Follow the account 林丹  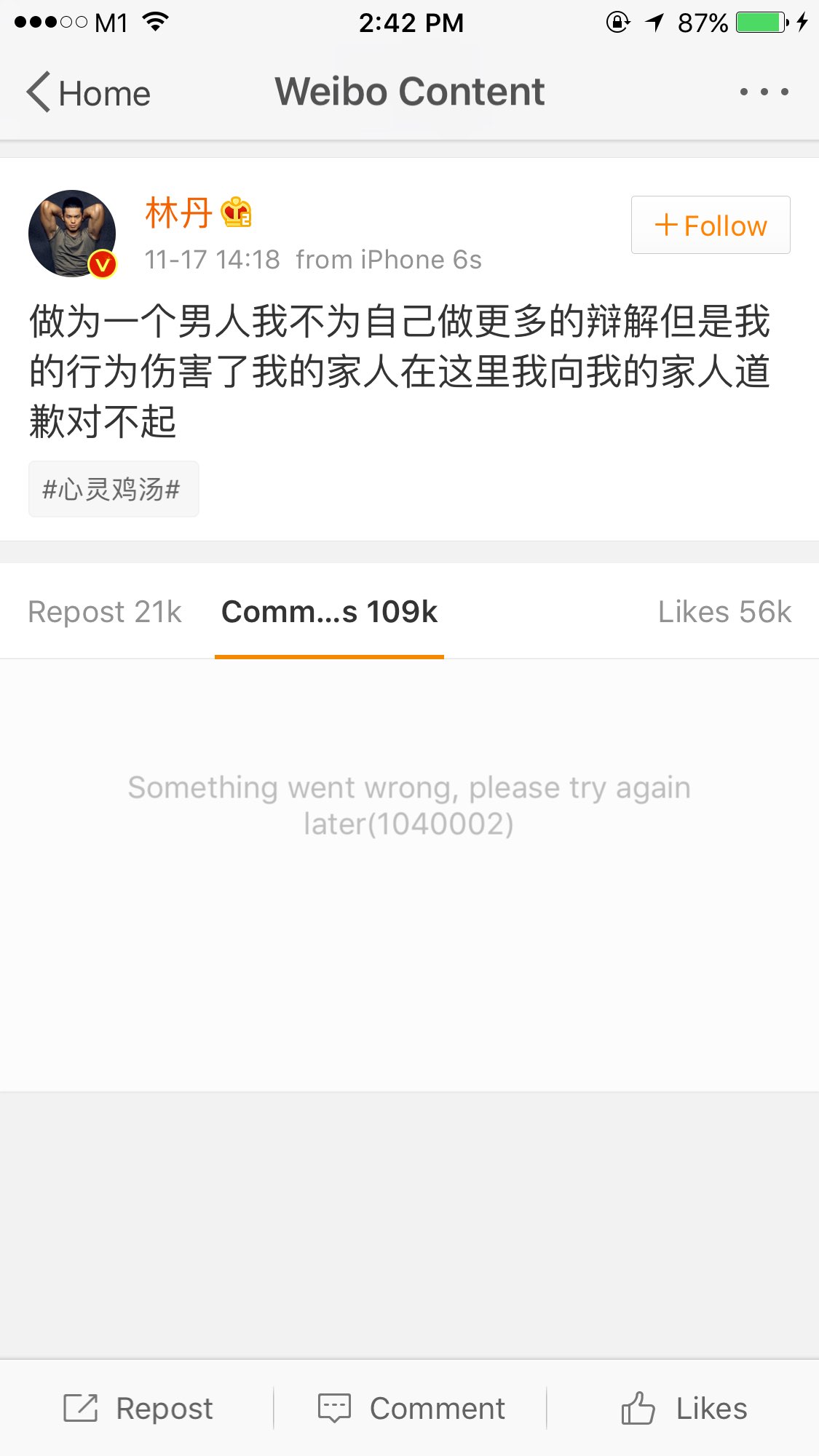[x=711, y=226]
